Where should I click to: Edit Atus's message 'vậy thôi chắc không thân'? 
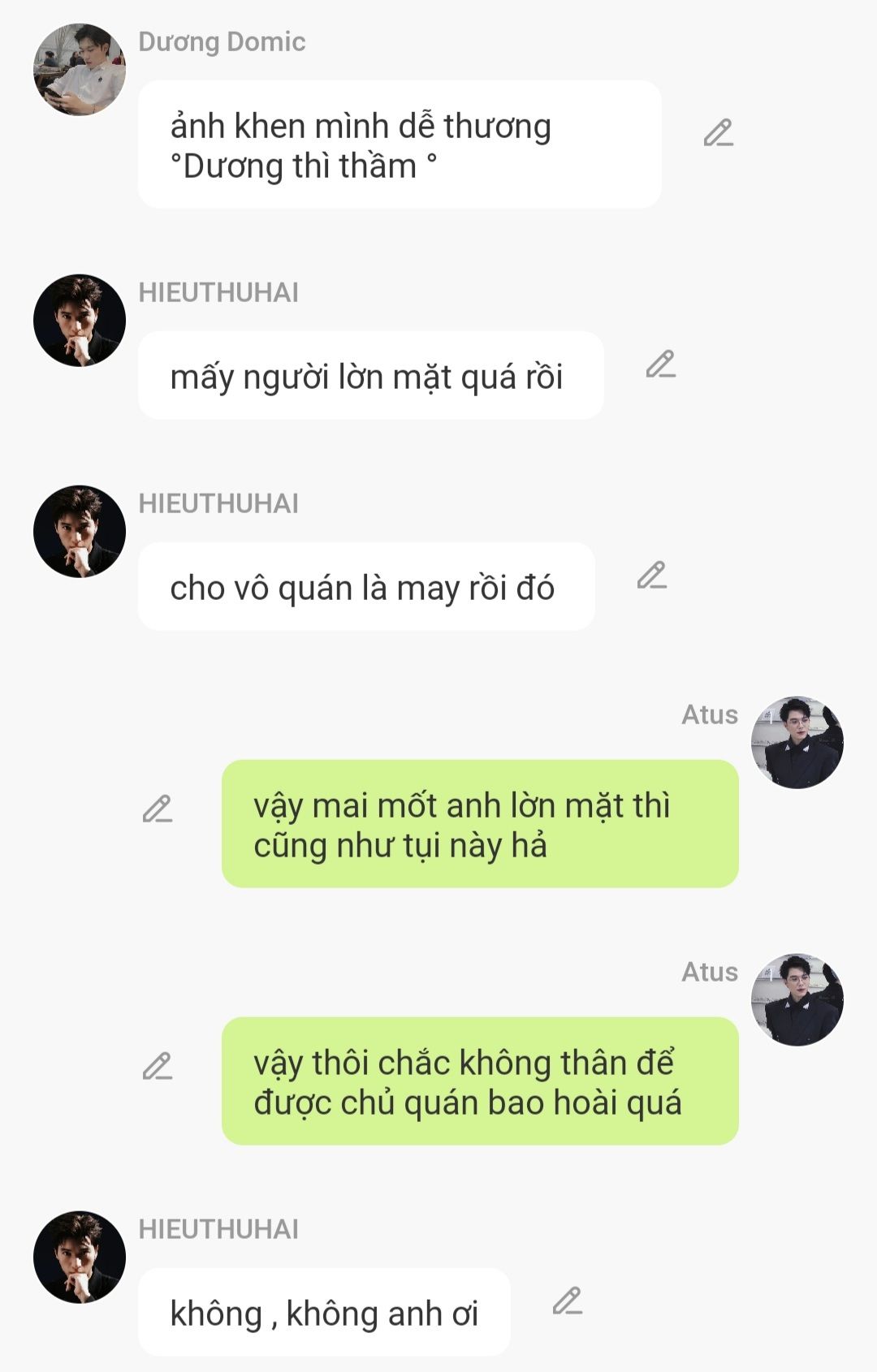pyautogui.click(x=158, y=1067)
